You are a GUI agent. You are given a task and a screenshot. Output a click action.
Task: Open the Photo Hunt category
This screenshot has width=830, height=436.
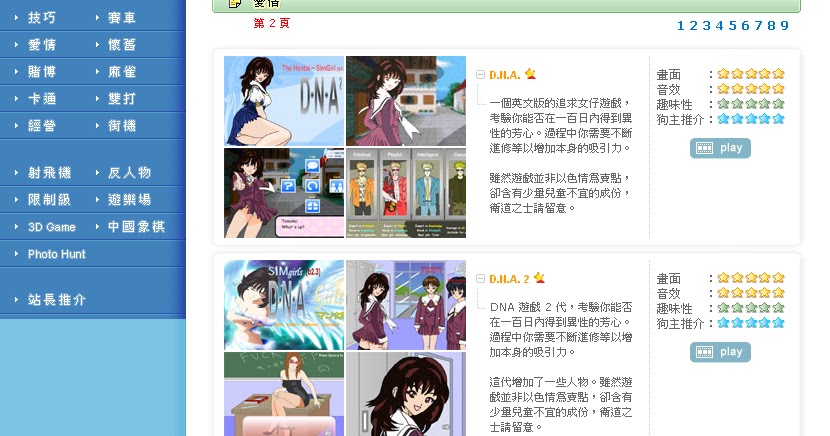(x=56, y=254)
